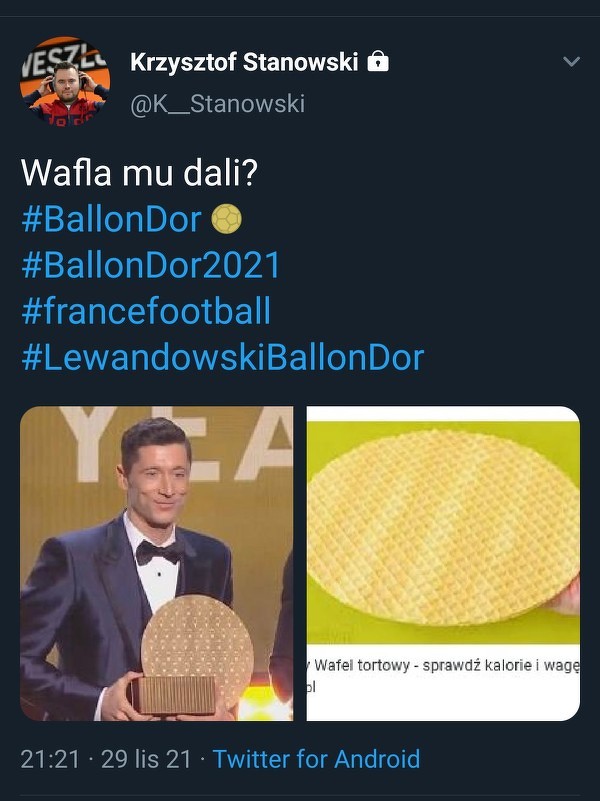Open the #BallonDor2021 hashtag
Viewport: 600px width, 801px height.
[x=150, y=266]
